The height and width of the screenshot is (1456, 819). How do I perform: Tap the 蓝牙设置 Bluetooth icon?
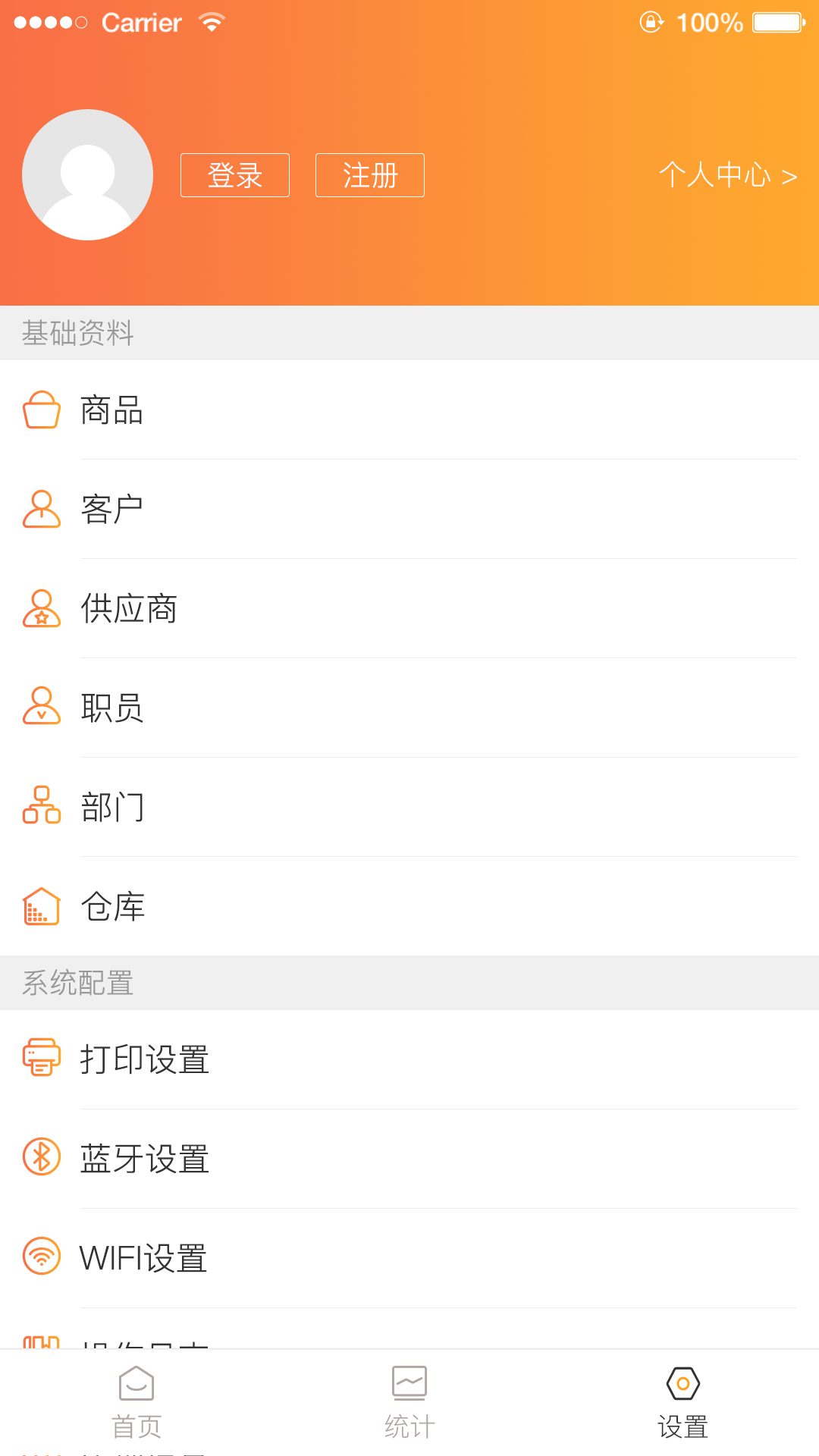tap(42, 1159)
